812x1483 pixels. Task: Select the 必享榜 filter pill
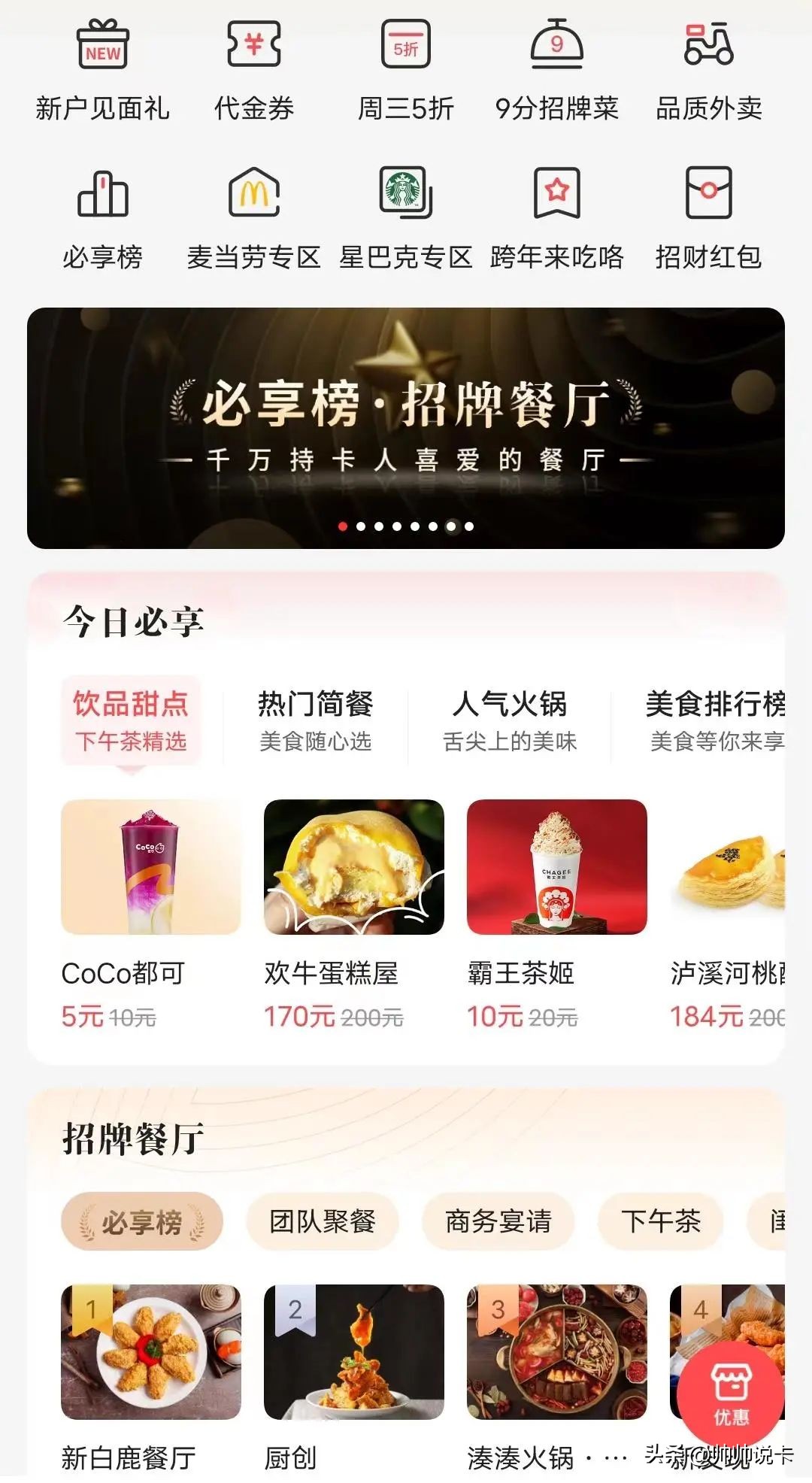coord(142,1221)
